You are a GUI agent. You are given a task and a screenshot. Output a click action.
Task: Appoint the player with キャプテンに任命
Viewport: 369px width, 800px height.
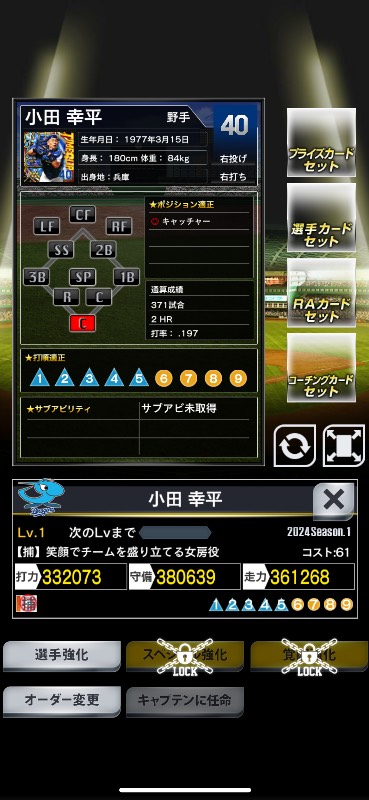[185, 702]
